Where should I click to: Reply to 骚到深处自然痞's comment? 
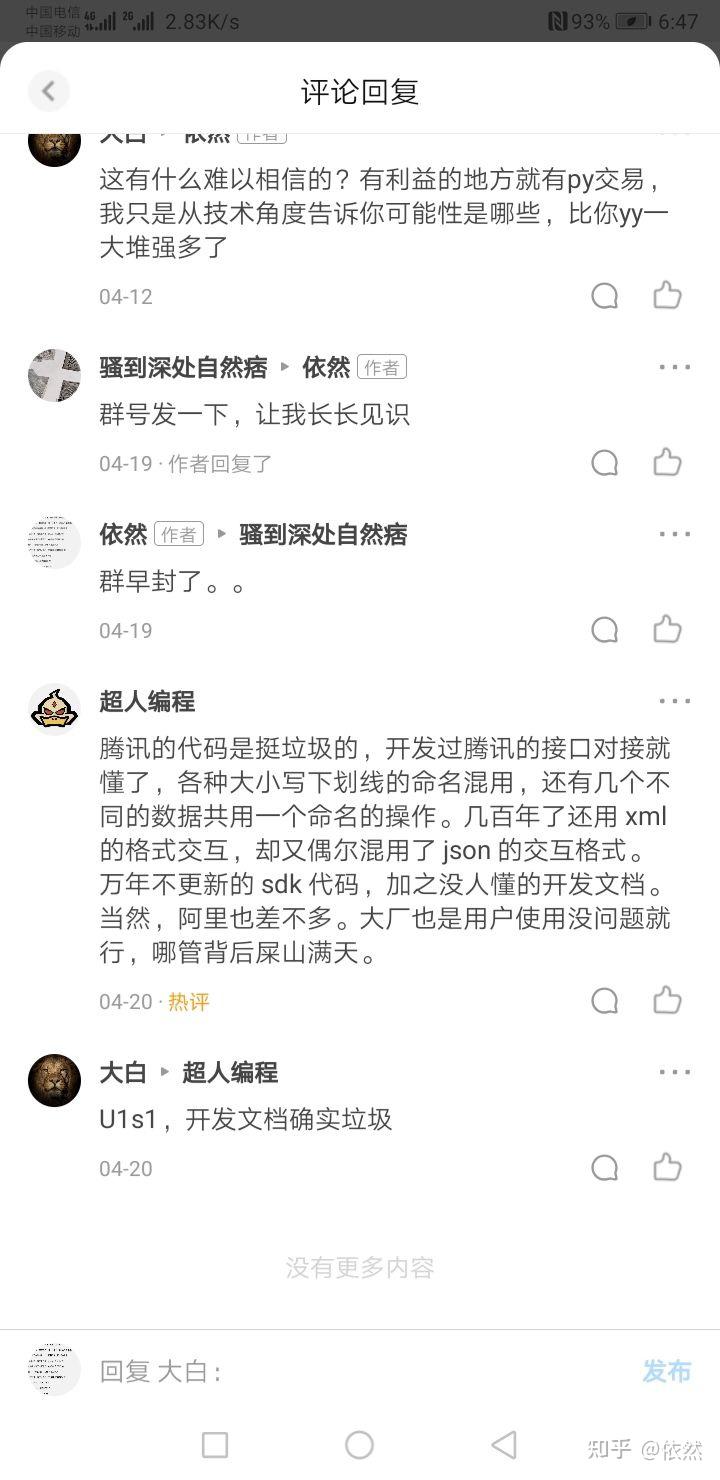click(x=605, y=463)
